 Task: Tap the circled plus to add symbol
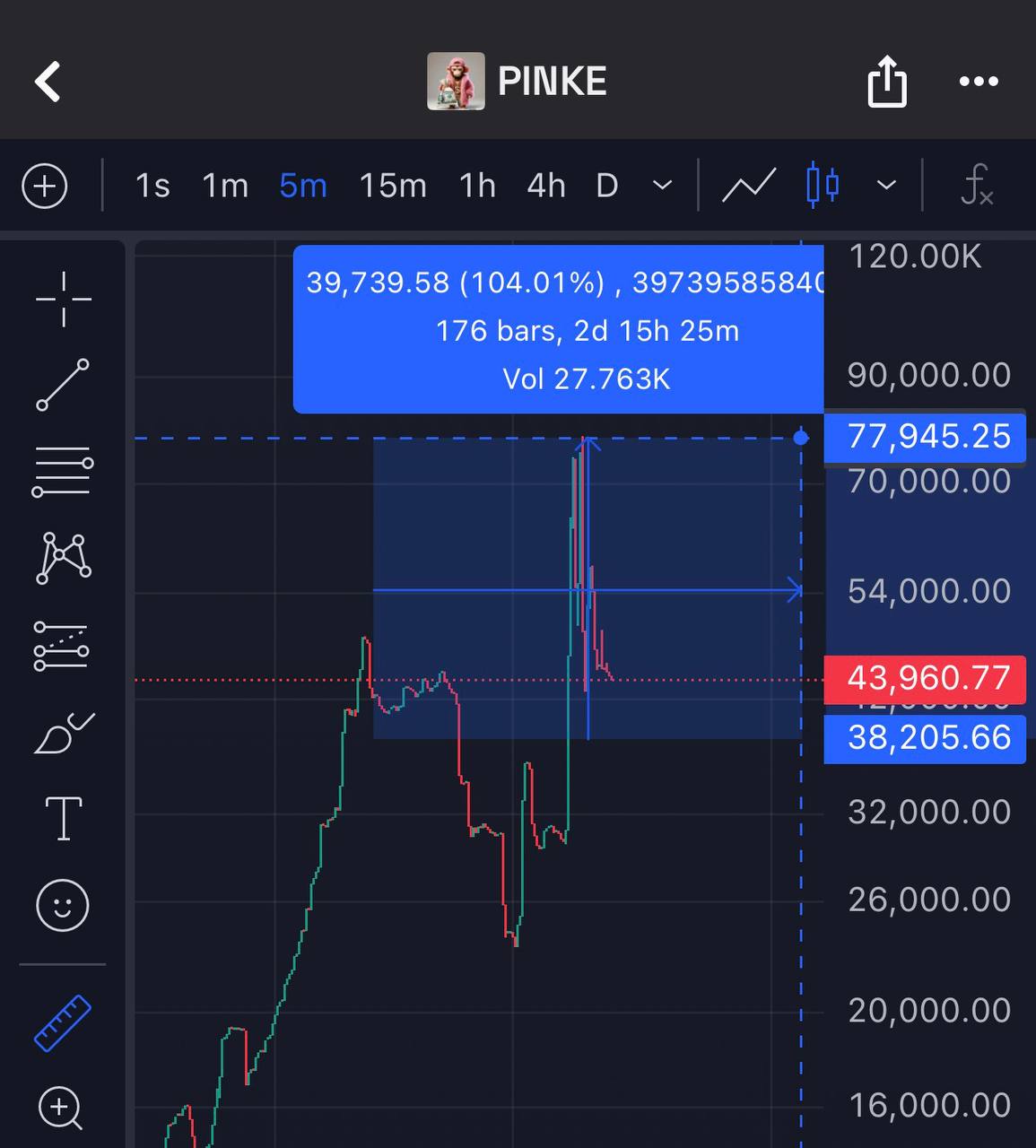point(45,187)
